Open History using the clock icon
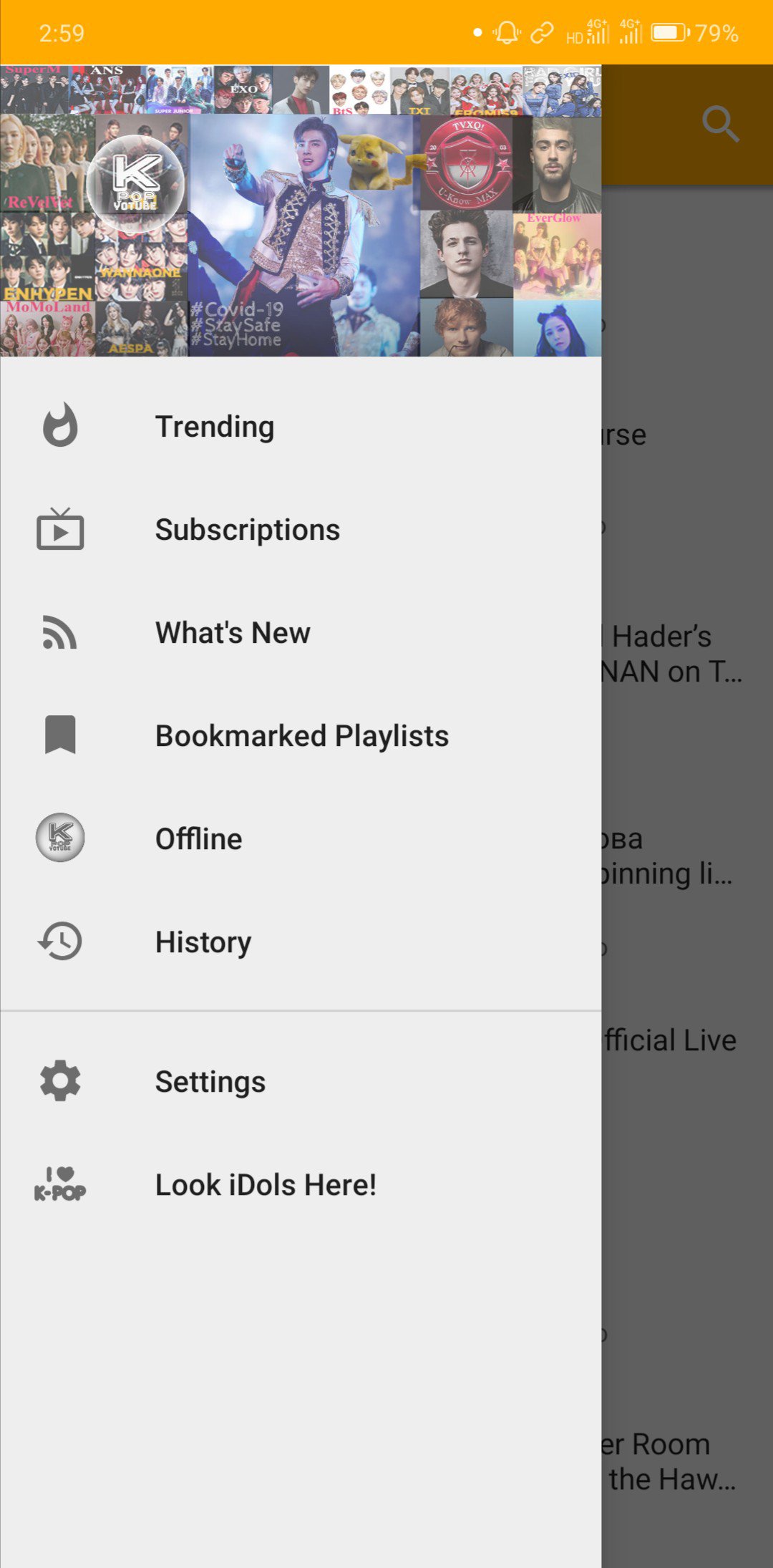The width and height of the screenshot is (773, 1568). [59, 942]
